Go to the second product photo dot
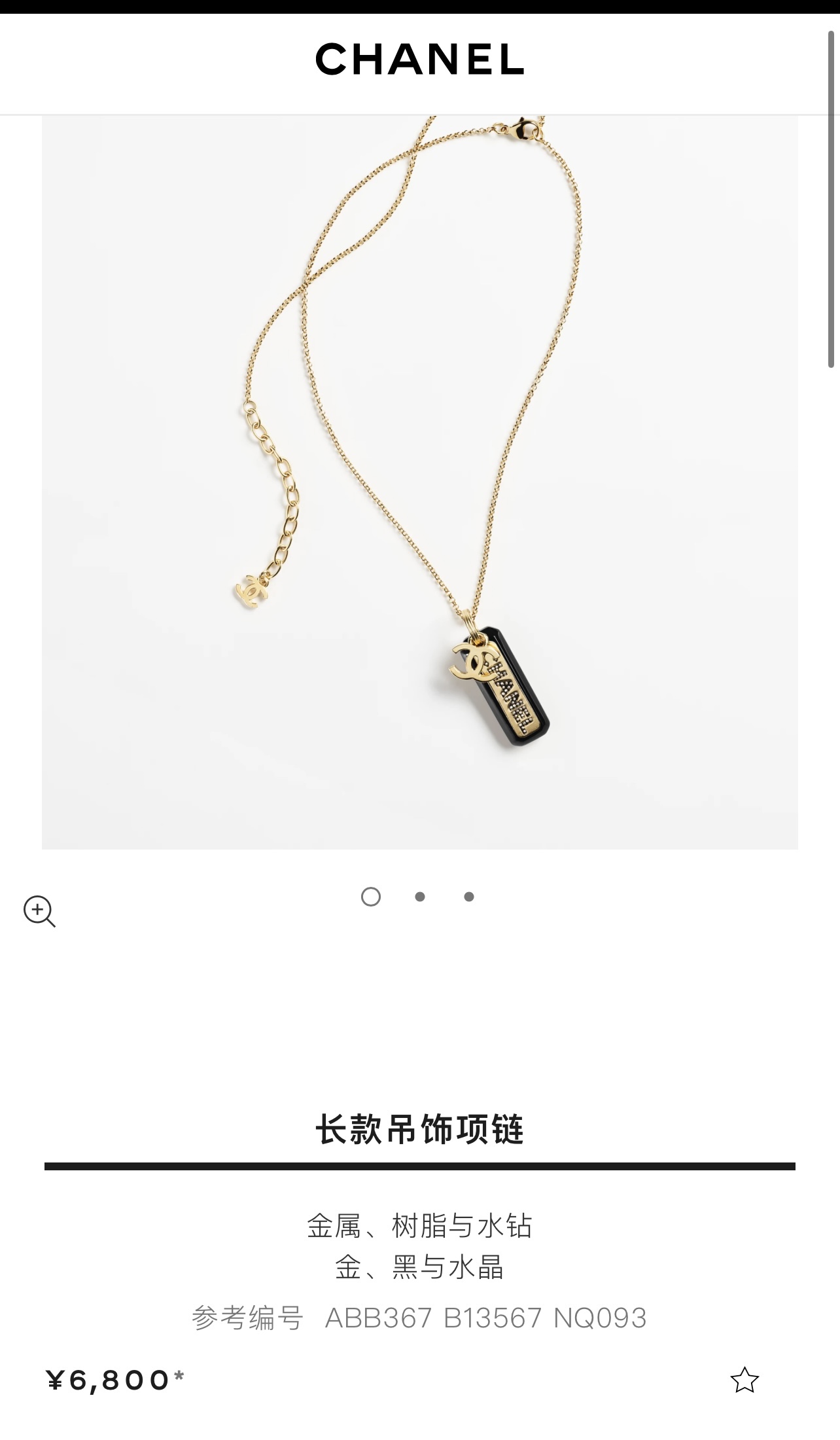840x1440 pixels. click(420, 897)
